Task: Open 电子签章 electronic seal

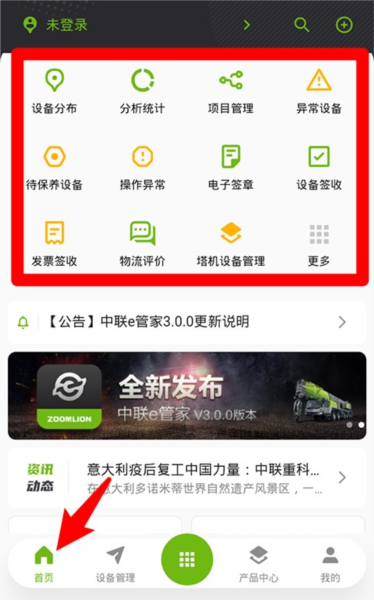Action: point(231,168)
